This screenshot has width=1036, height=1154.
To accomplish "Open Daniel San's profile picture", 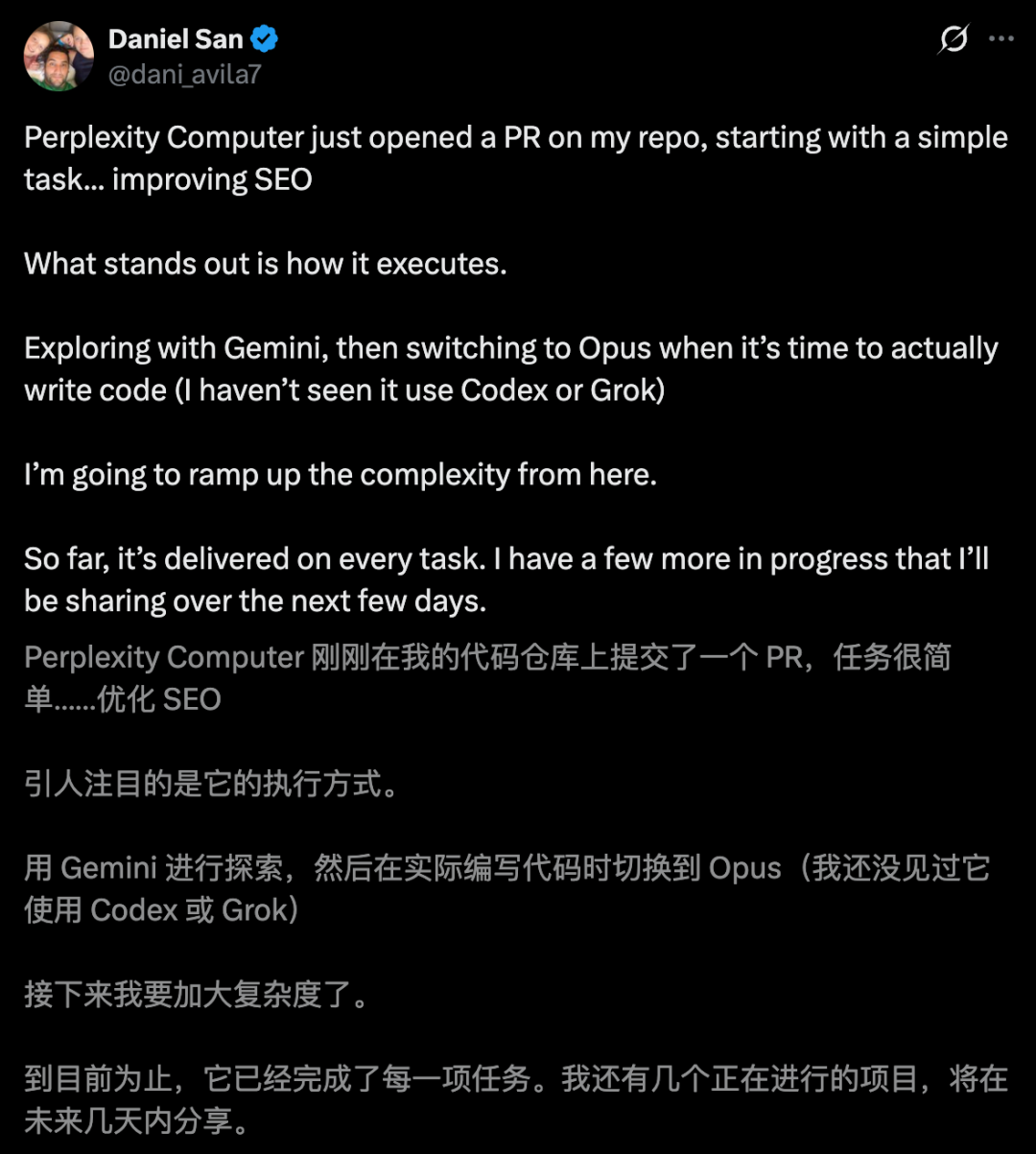I will point(59,56).
